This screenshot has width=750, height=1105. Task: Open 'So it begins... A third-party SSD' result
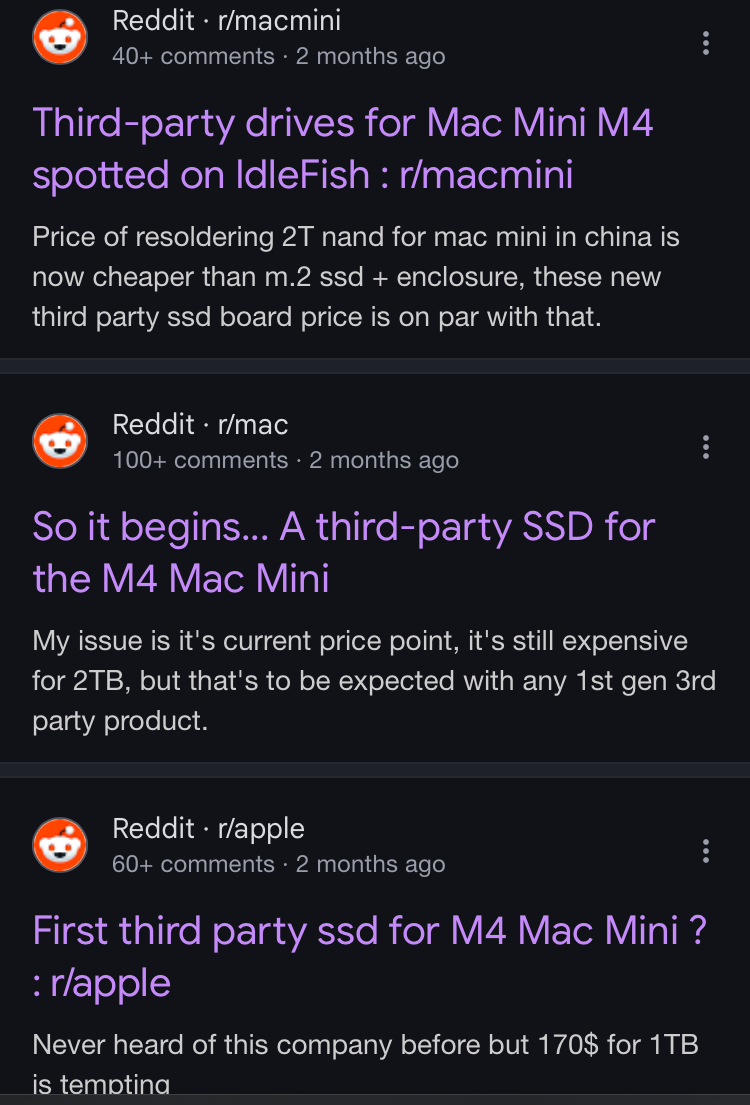(343, 552)
